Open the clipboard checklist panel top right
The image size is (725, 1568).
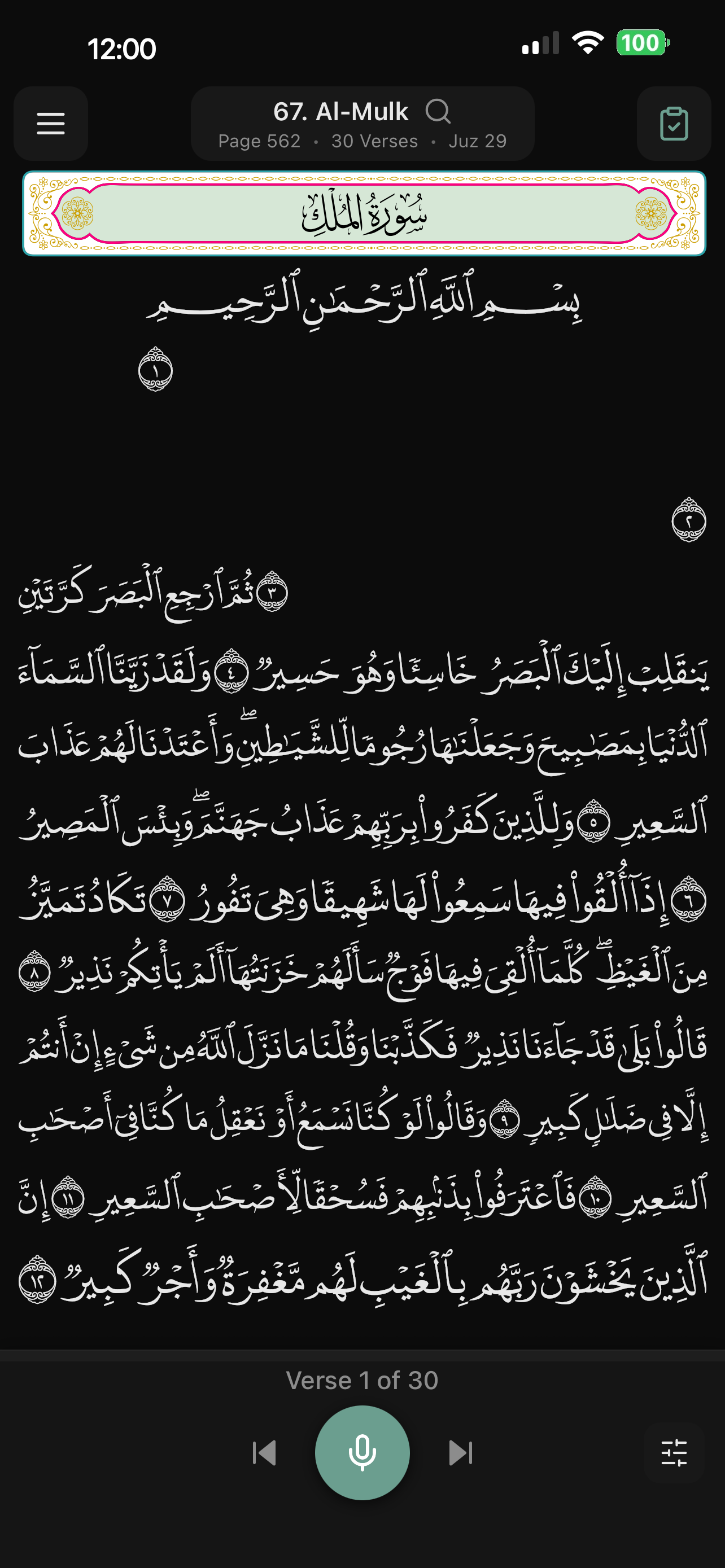tap(674, 124)
